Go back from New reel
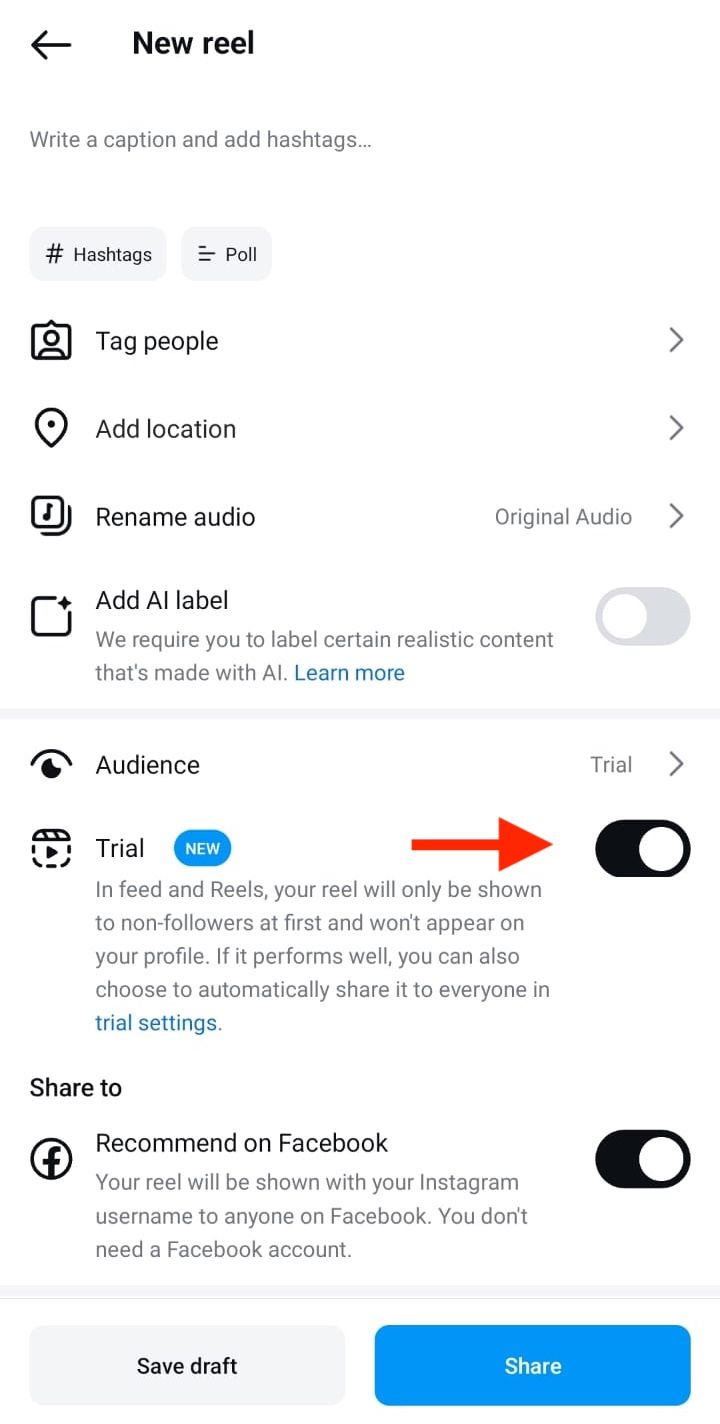This screenshot has height=1424, width=720. (x=51, y=44)
